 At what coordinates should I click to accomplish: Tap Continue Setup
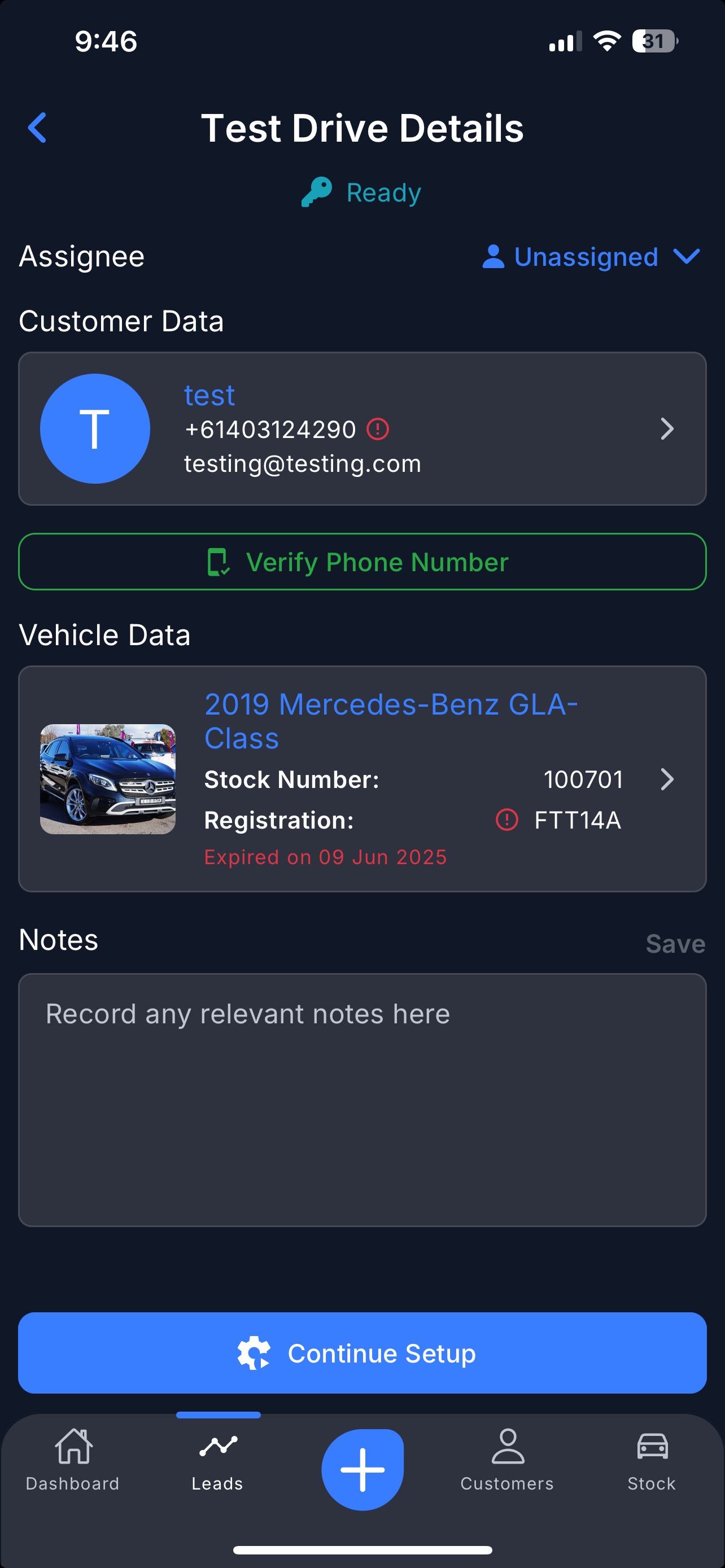click(362, 1352)
